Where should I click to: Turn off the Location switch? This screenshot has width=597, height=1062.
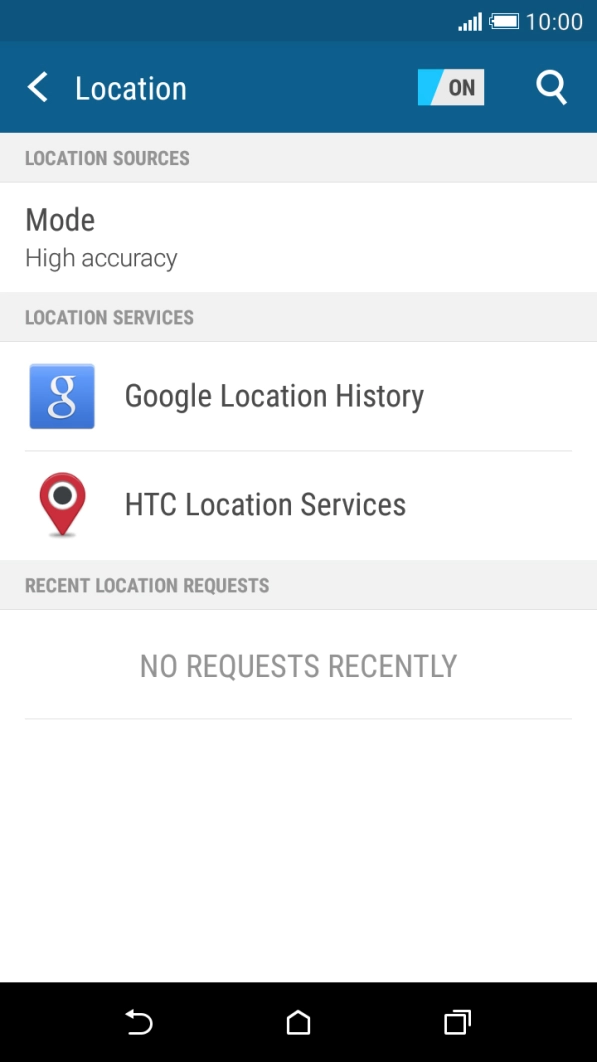click(451, 87)
